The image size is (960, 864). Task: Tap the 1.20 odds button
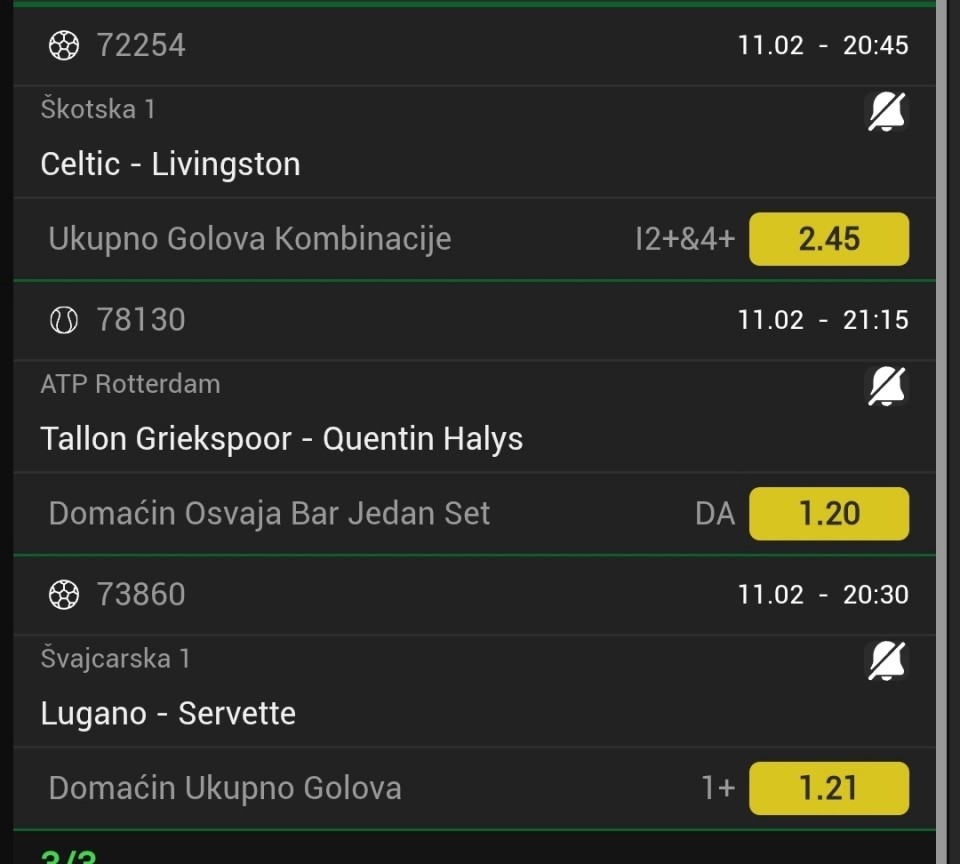[x=829, y=514]
